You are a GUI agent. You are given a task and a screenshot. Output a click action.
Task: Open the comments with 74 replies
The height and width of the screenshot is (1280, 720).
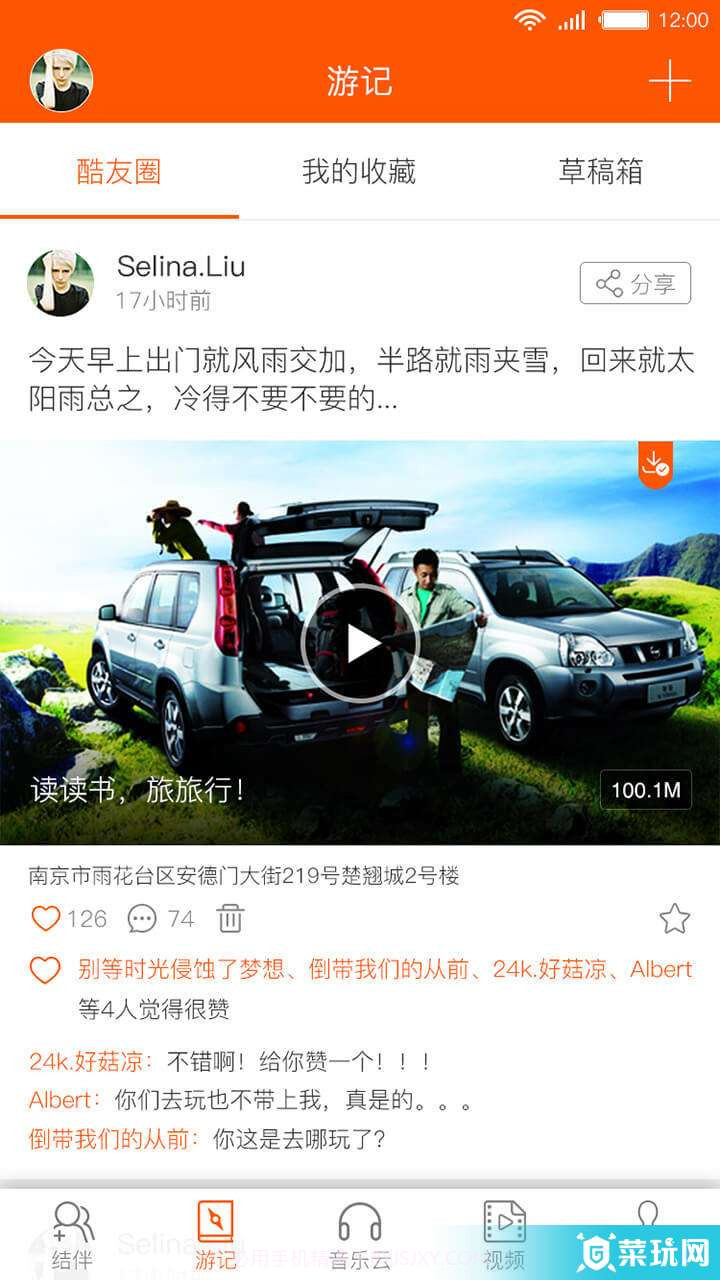click(x=143, y=918)
